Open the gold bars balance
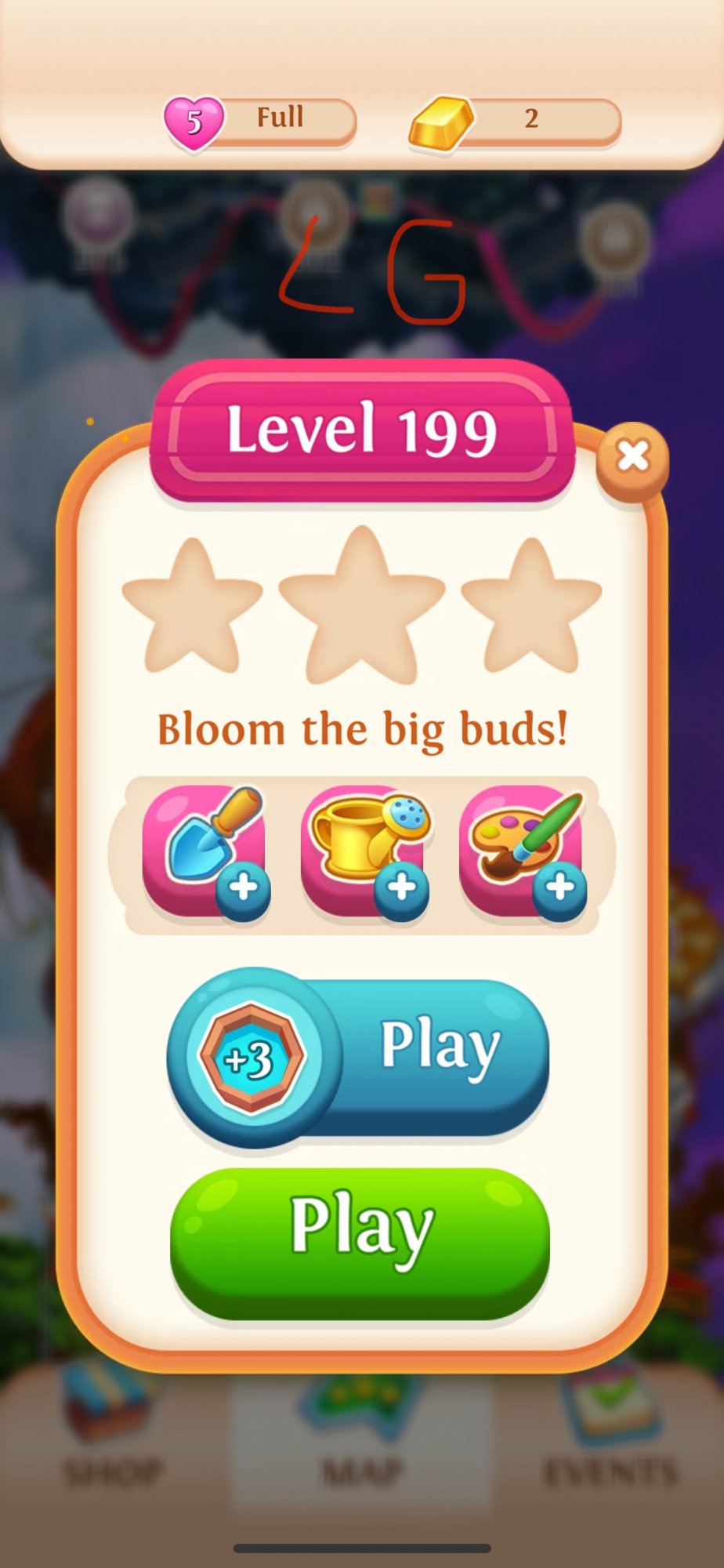The width and height of the screenshot is (724, 1568). [x=515, y=121]
